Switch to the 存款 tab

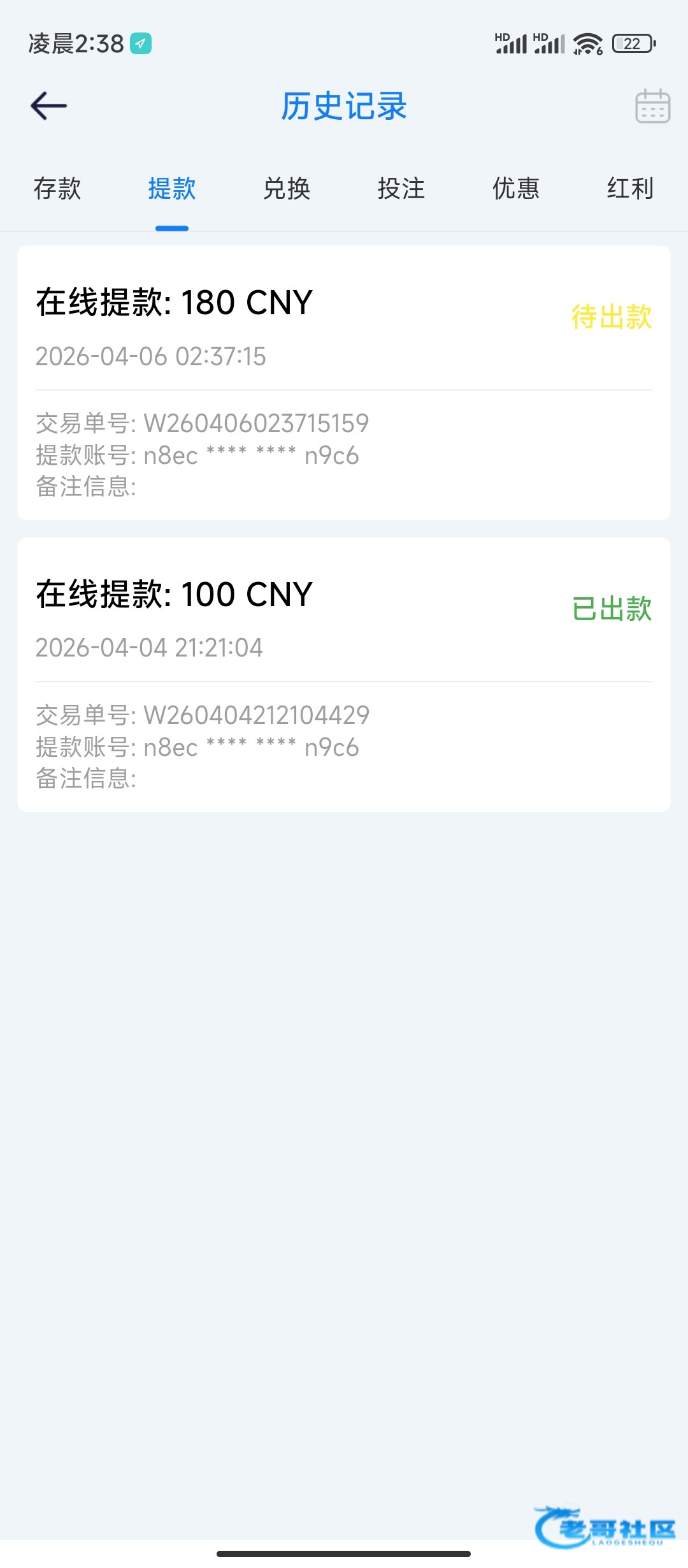coord(57,189)
